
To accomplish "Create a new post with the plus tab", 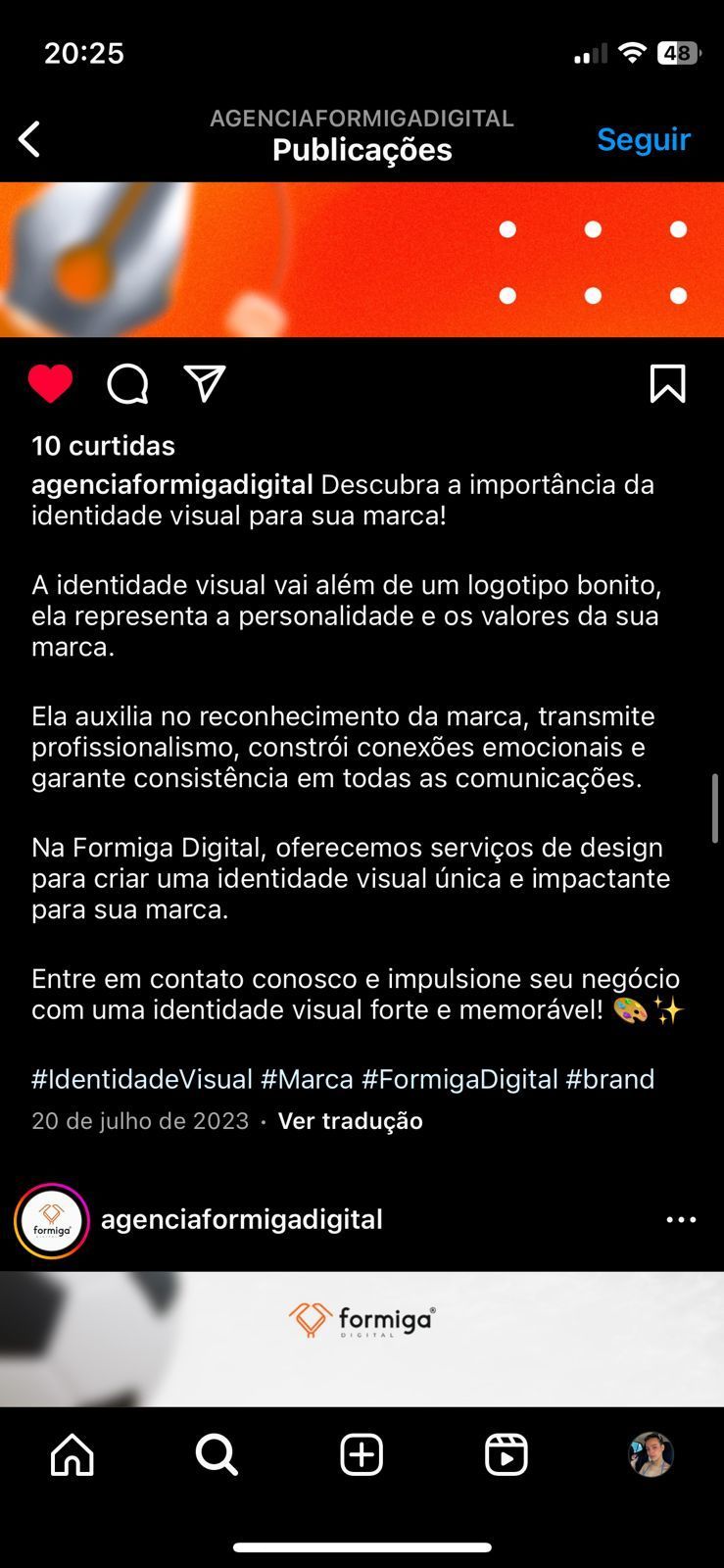I will 362,1454.
